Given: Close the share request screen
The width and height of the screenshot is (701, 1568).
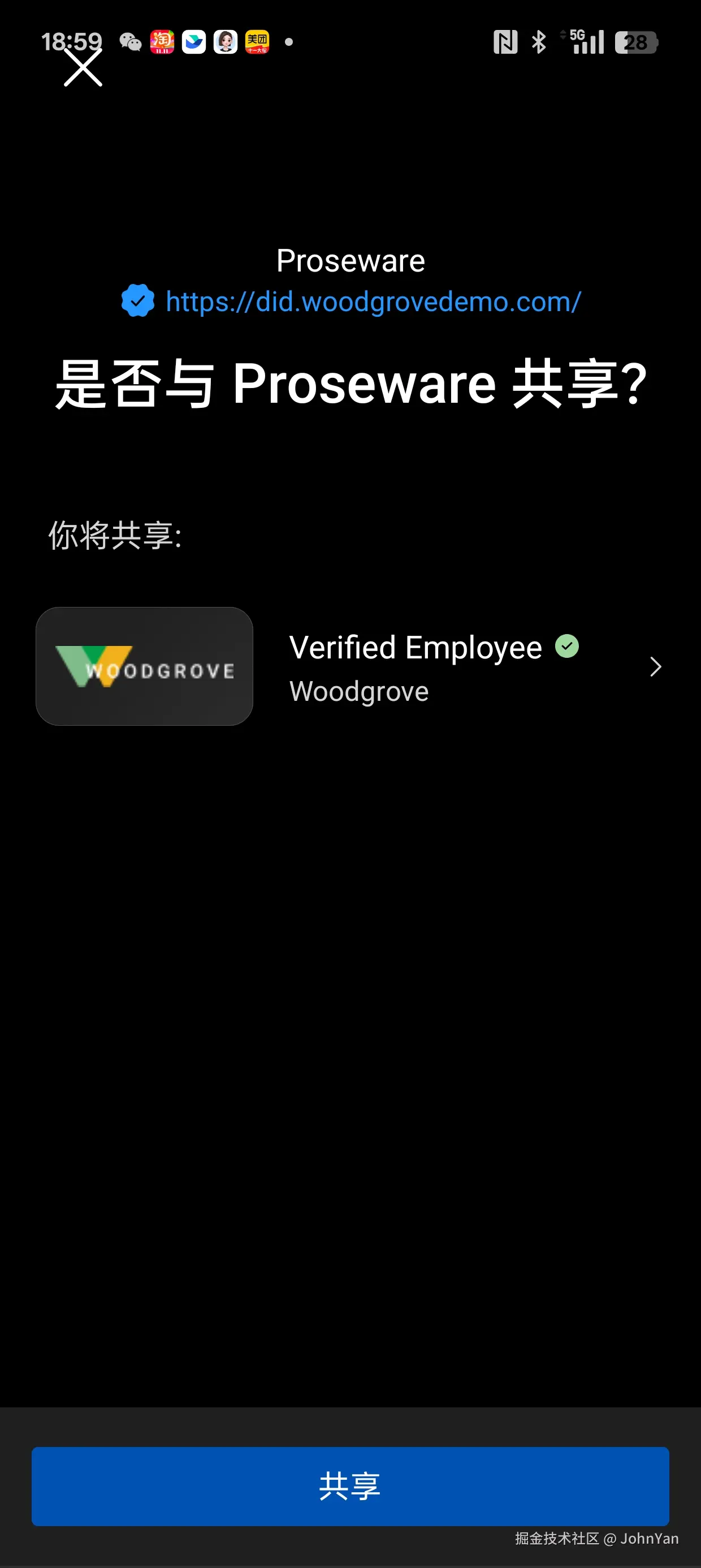Looking at the screenshot, I should [x=83, y=67].
